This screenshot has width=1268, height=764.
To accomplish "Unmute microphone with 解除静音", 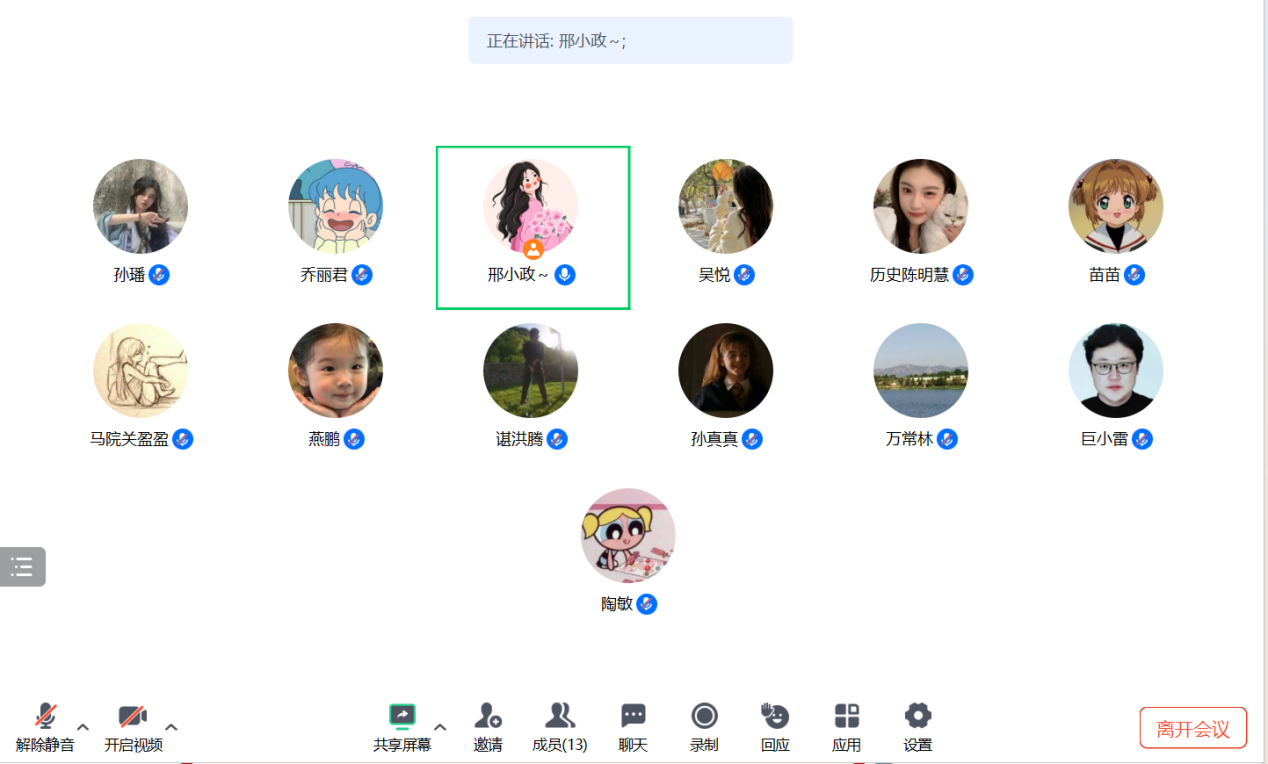I will (x=45, y=726).
